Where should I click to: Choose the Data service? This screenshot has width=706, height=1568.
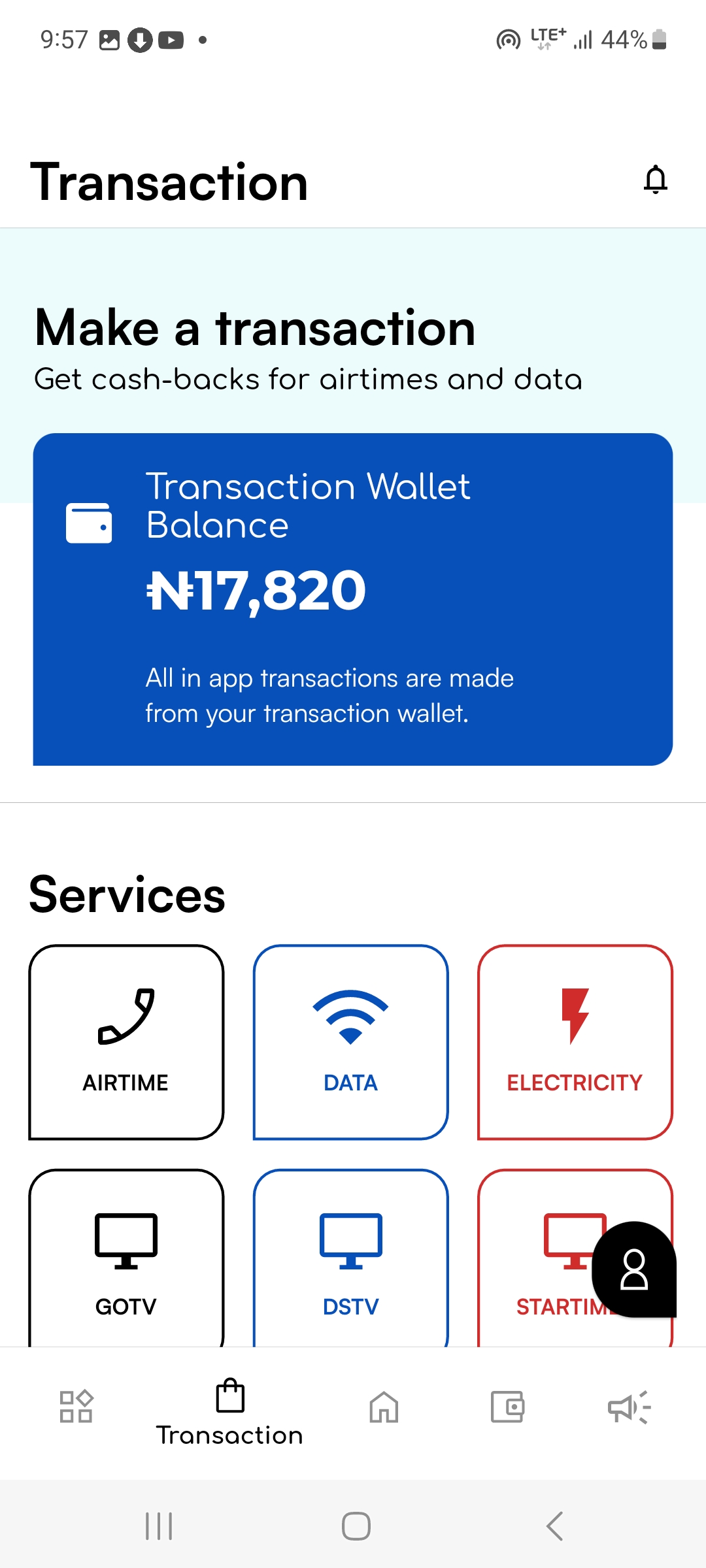tap(351, 1042)
